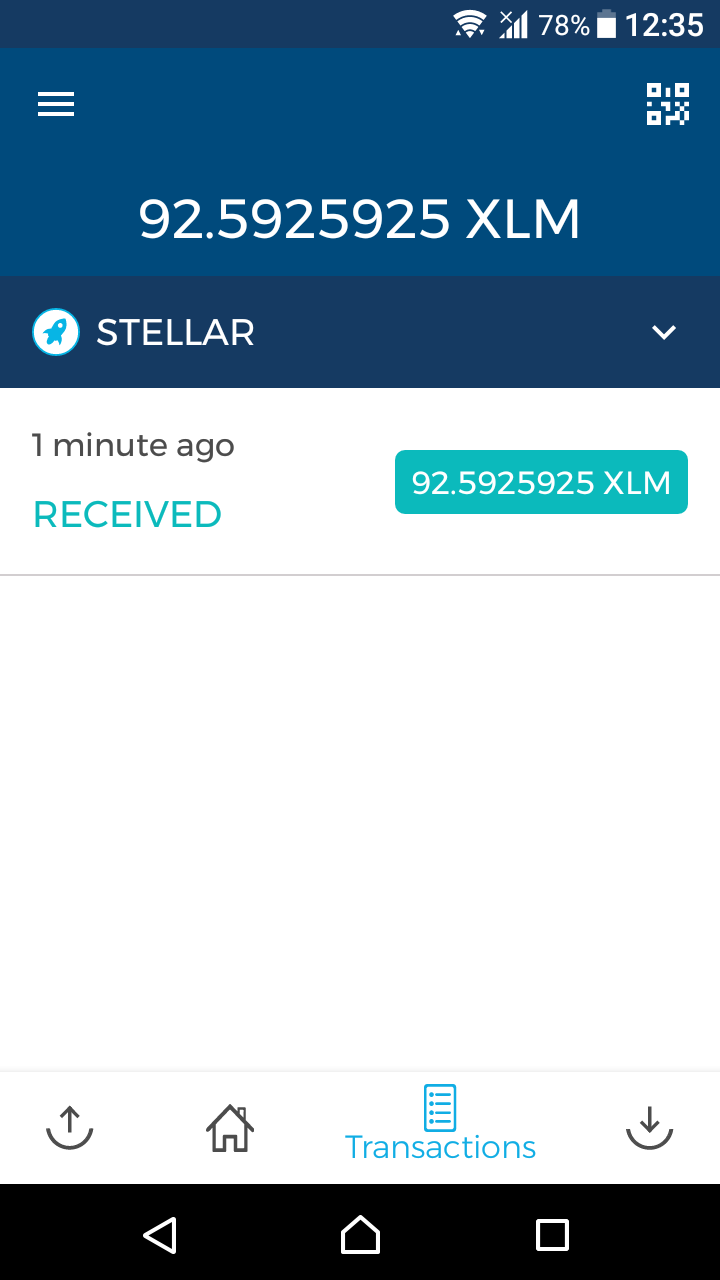Open the received 92.5925925 XLM transaction
Image resolution: width=720 pixels, height=1280 pixels.
tap(360, 481)
